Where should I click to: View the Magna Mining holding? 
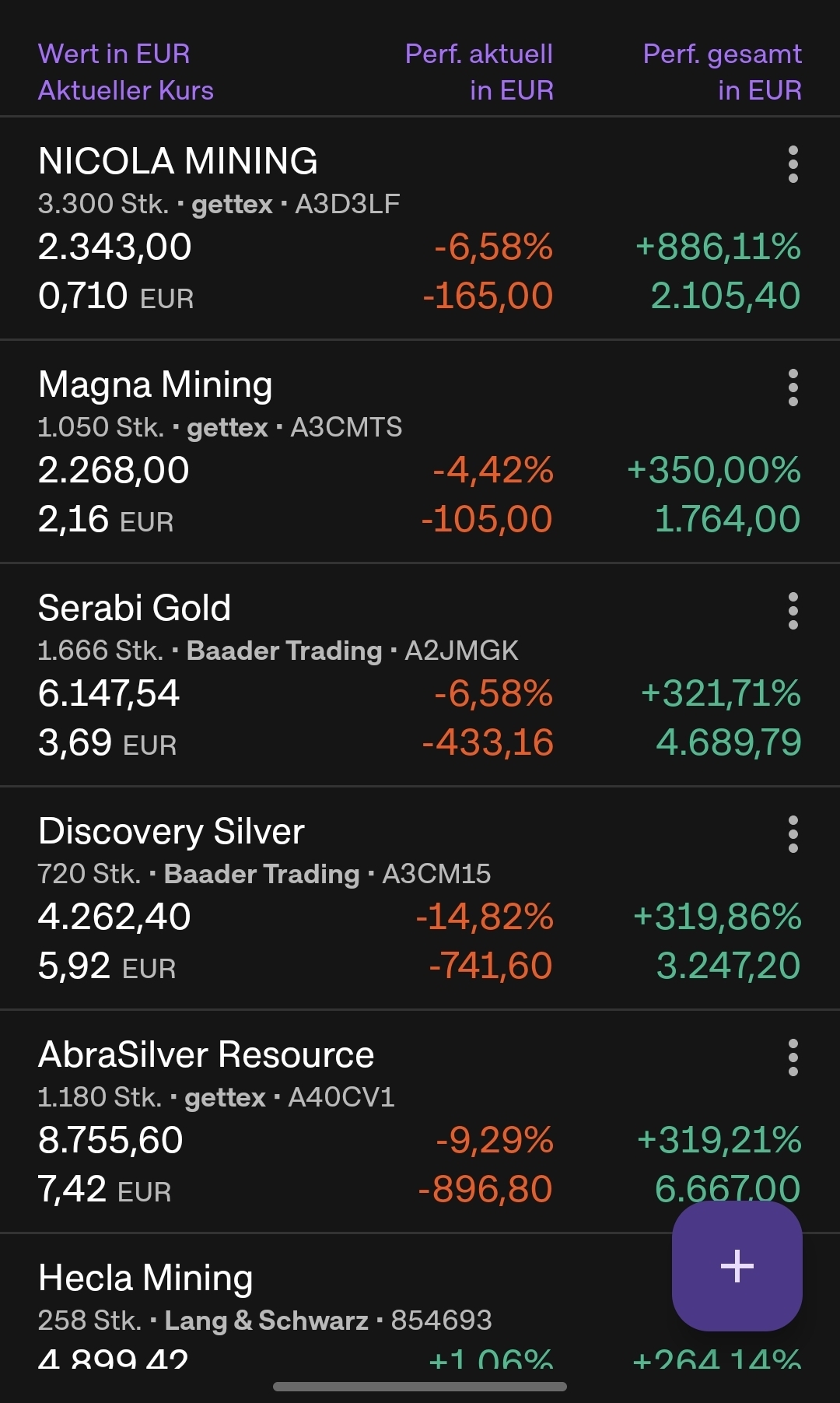[156, 385]
